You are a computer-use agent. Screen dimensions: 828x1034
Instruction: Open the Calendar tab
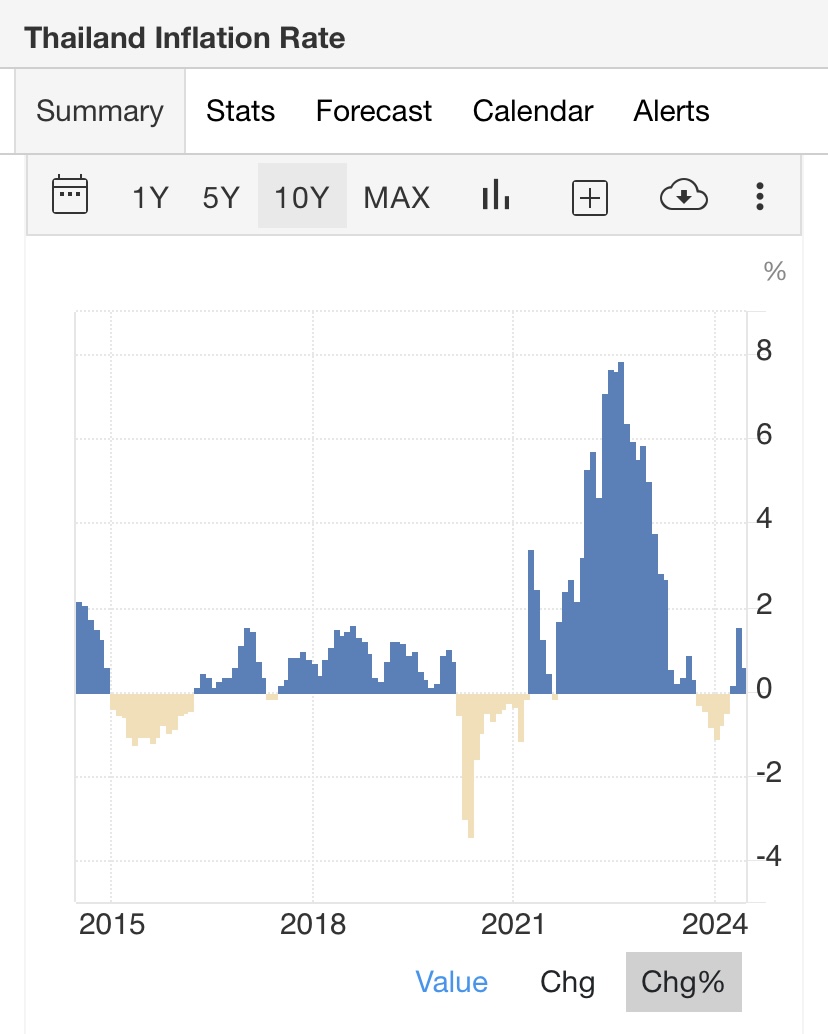[x=533, y=110]
